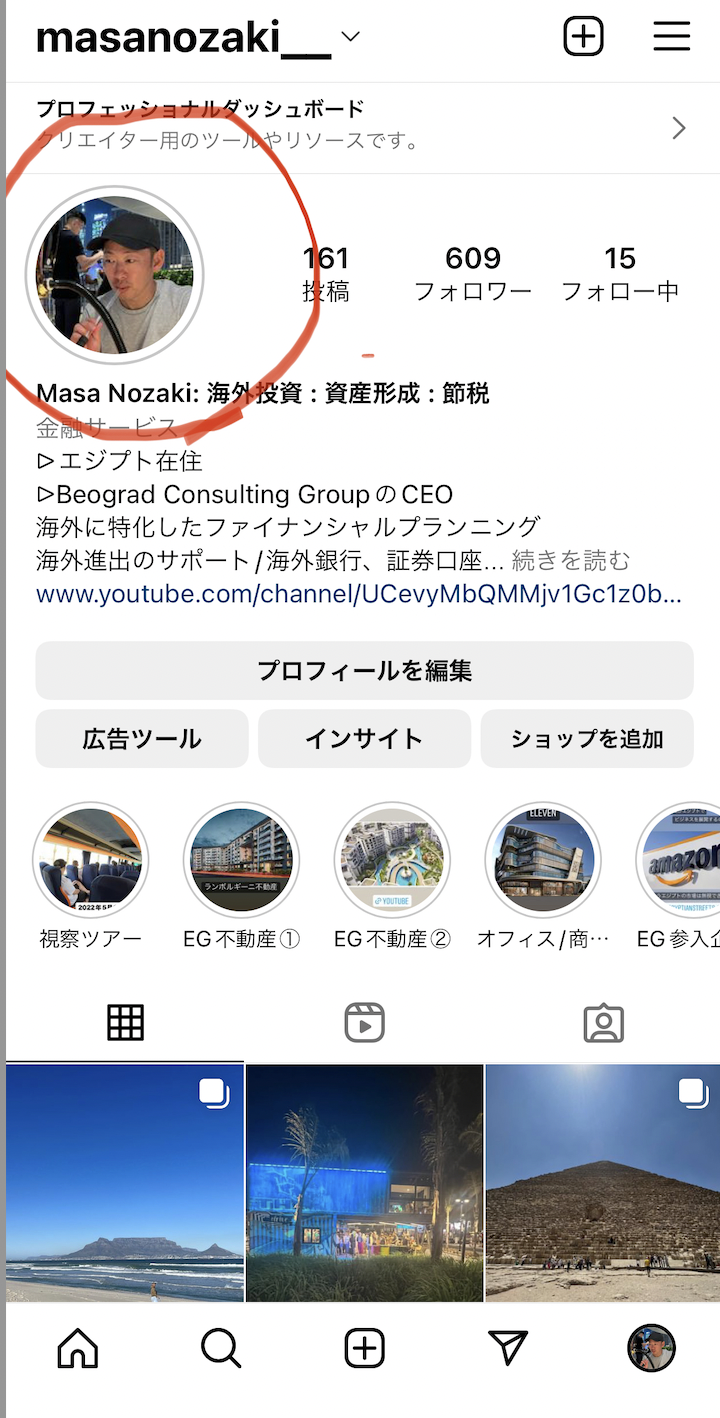720x1418 pixels.
Task: Open インサイト
Action: point(364,739)
